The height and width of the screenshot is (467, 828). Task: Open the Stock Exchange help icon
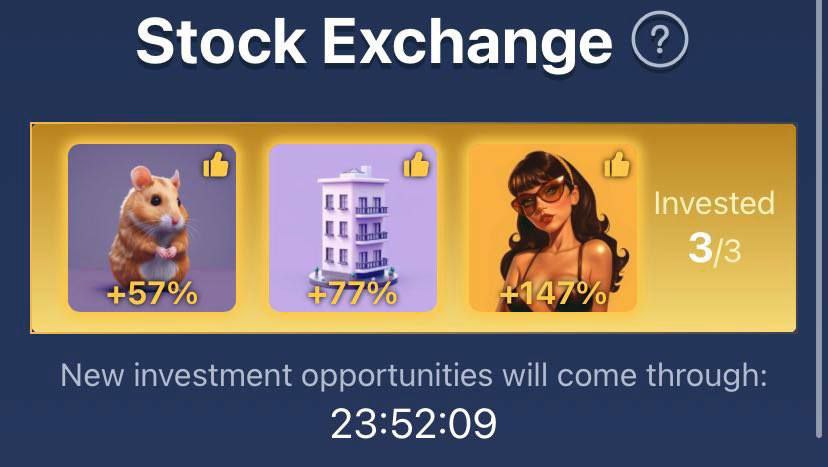[661, 42]
